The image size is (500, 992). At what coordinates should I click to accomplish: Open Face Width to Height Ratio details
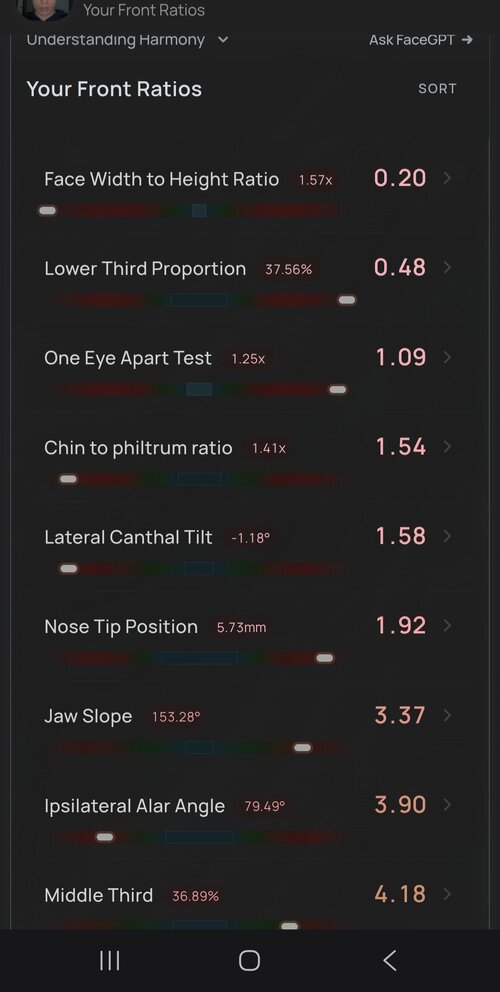click(x=250, y=190)
